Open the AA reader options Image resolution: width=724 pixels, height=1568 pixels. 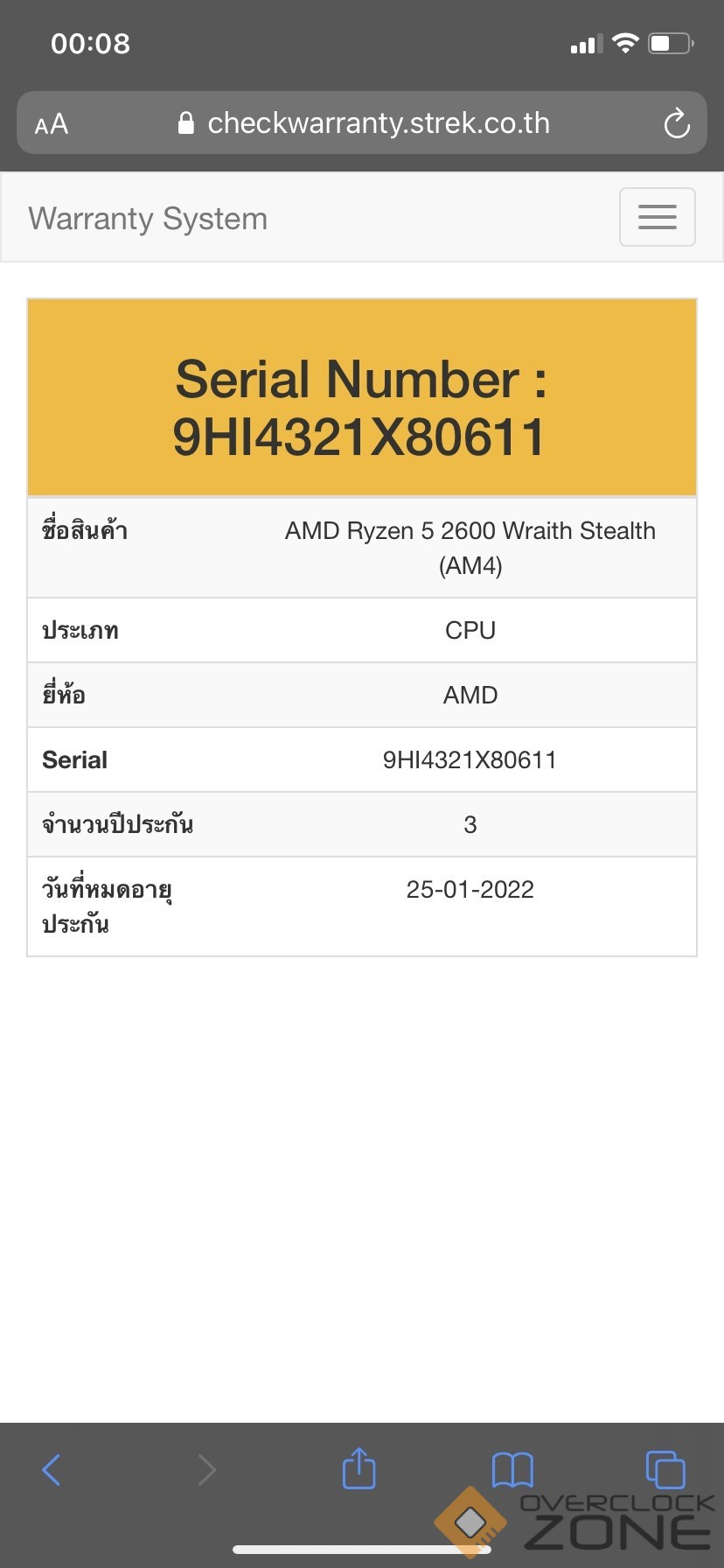52,124
